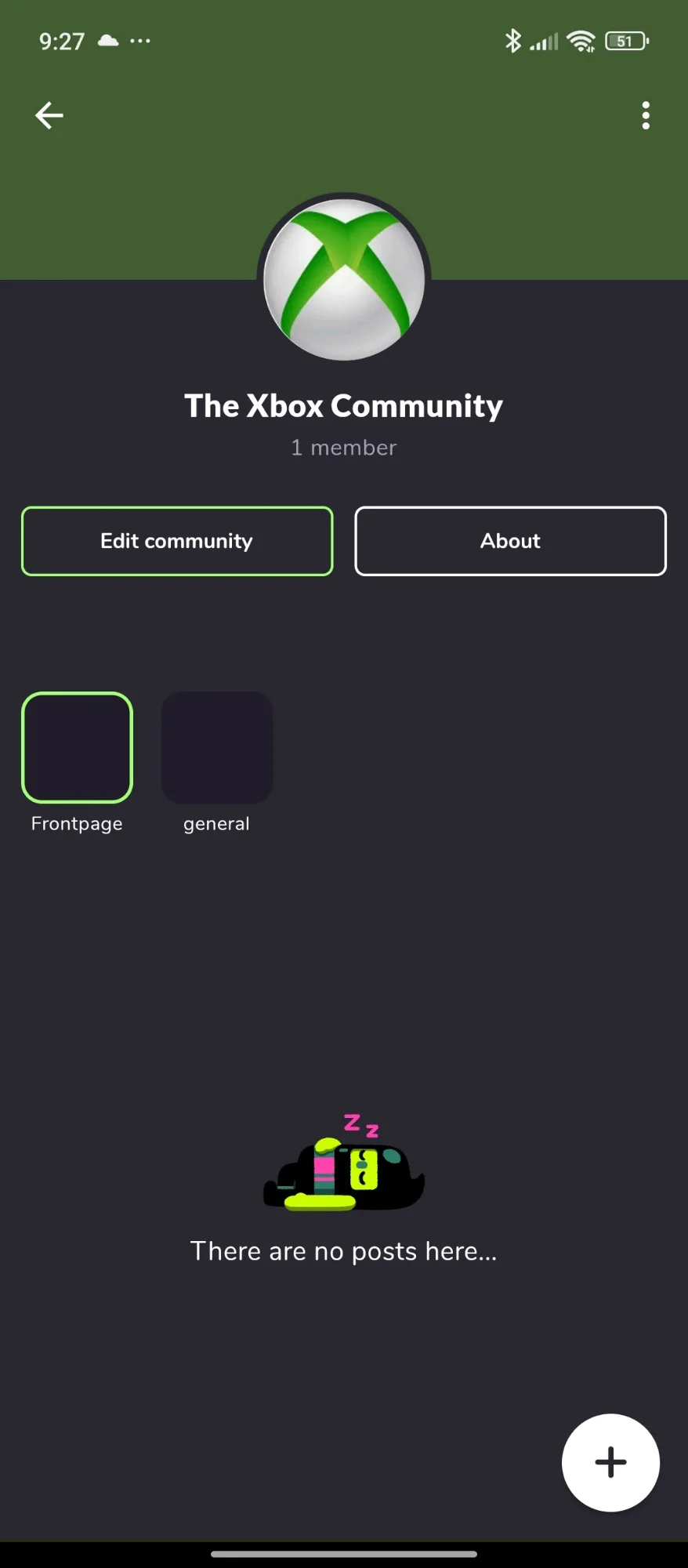Open the About section
Viewport: 688px width, 1568px height.
coord(510,541)
